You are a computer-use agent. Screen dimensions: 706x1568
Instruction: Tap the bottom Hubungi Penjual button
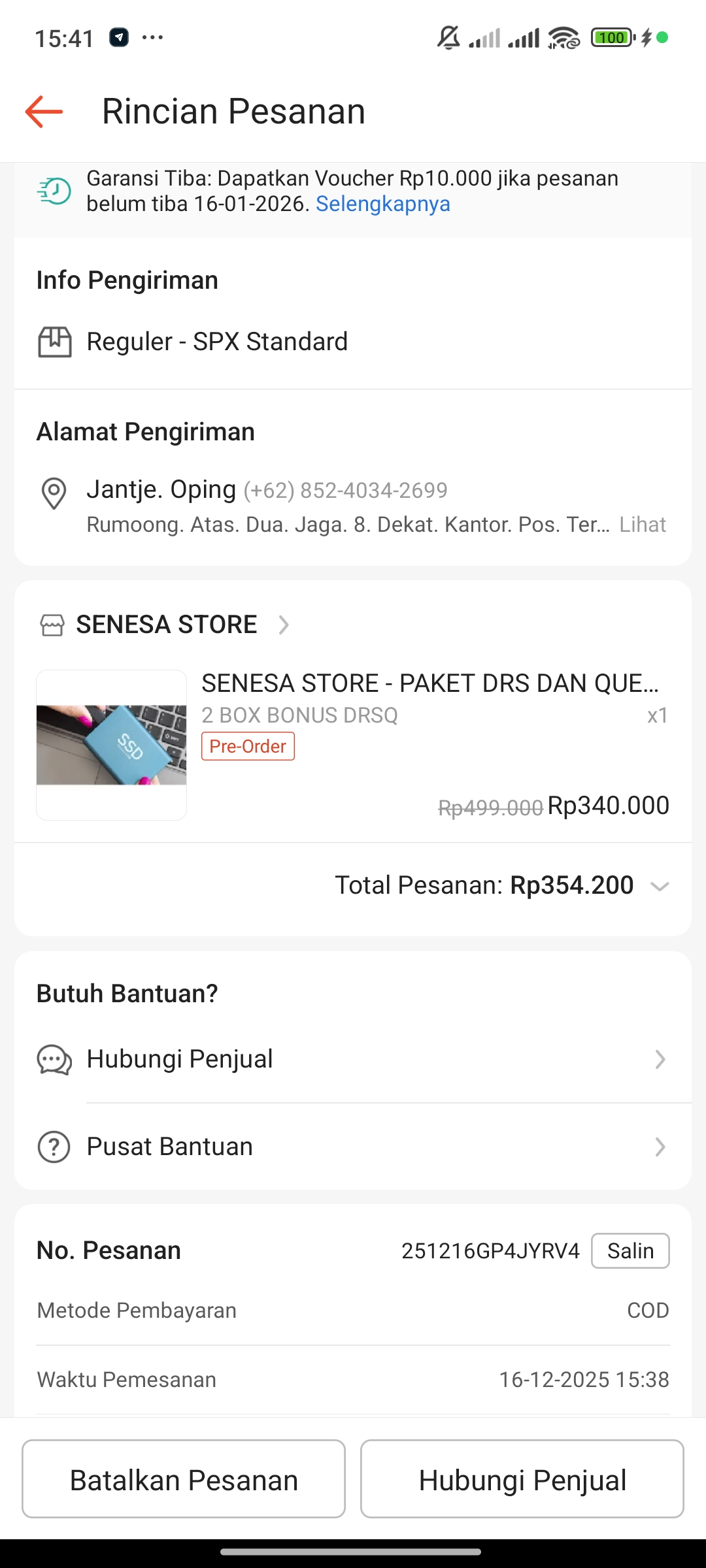coord(522,1480)
